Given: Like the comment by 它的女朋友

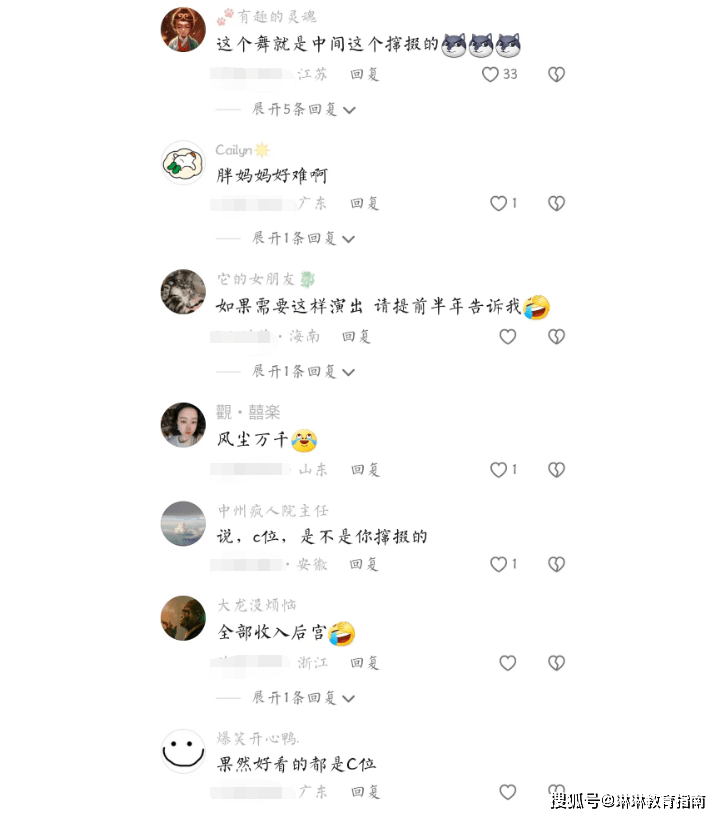Looking at the screenshot, I should click(507, 337).
